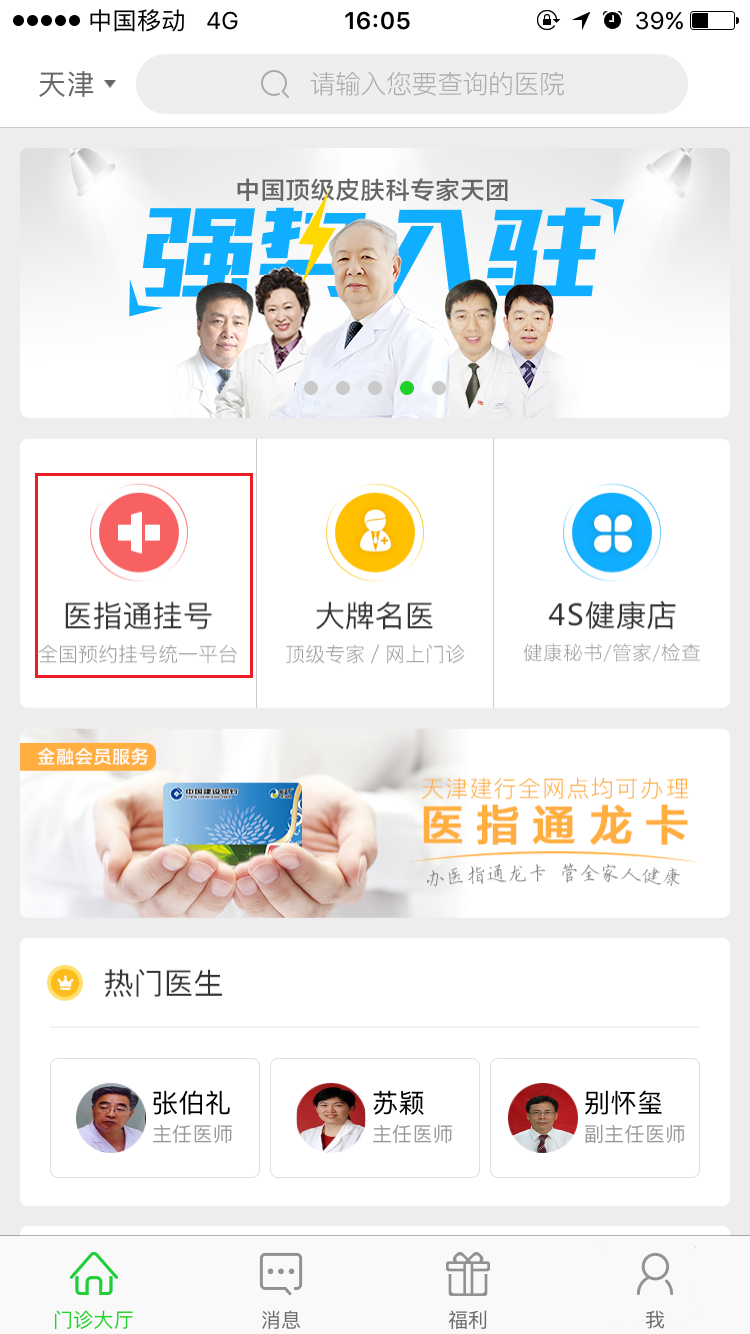Image resolution: width=750 pixels, height=1334 pixels.
Task: Tap the hospital search field
Action: (412, 84)
